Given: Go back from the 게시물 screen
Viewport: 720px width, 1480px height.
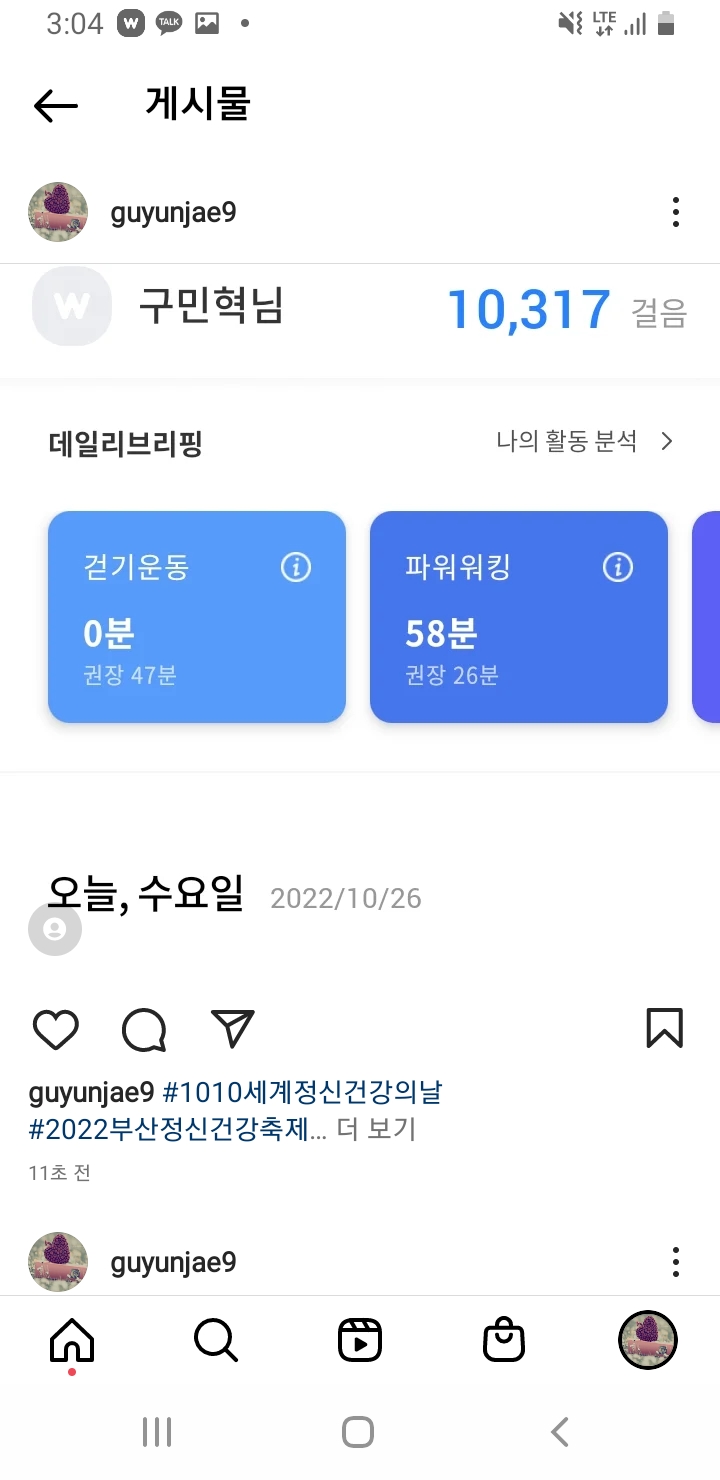Looking at the screenshot, I should [x=55, y=105].
